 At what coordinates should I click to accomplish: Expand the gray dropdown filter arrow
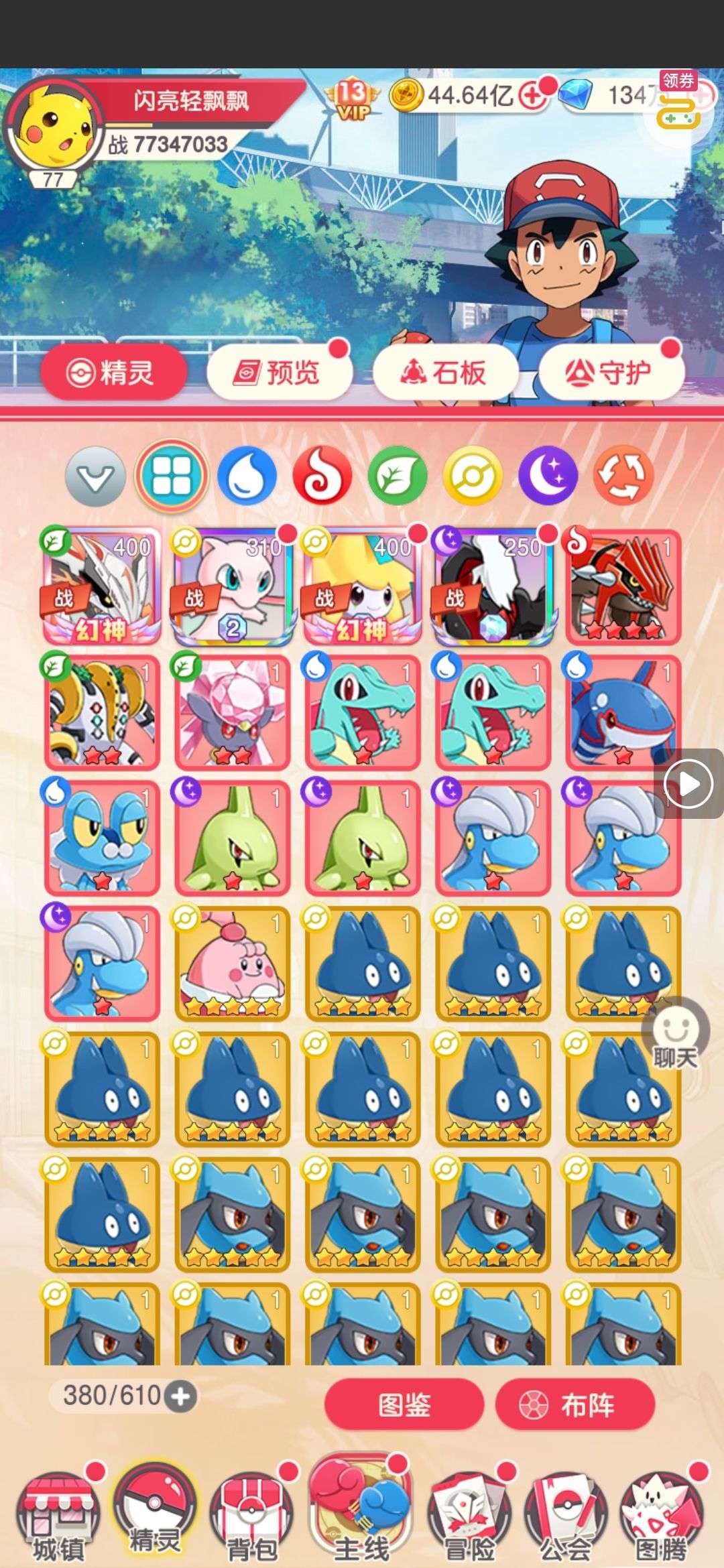coord(95,476)
